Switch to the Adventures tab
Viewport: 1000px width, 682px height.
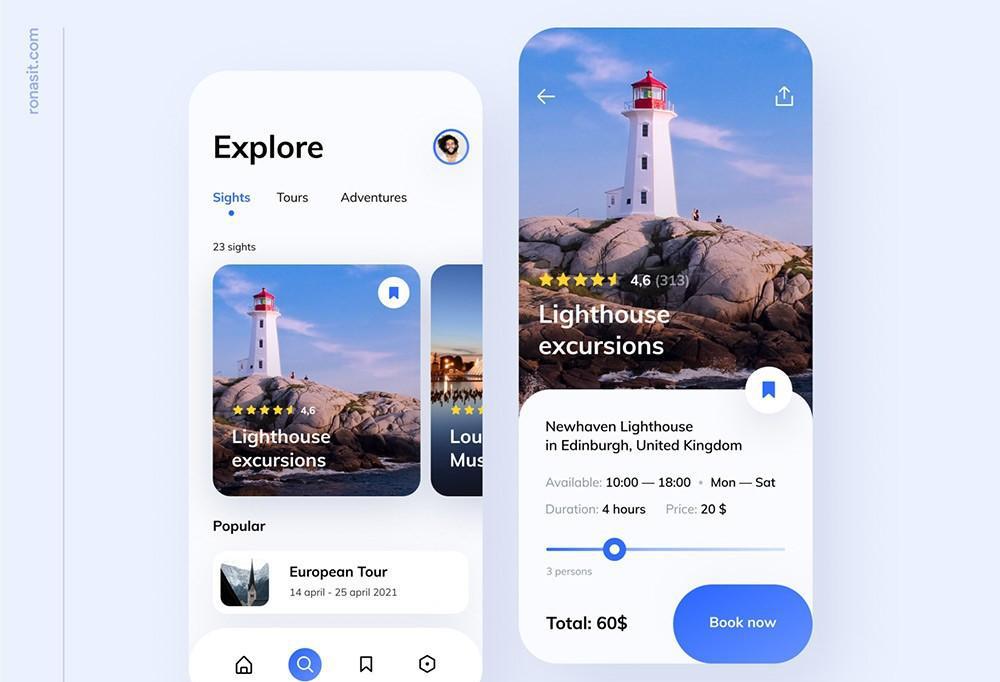373,197
